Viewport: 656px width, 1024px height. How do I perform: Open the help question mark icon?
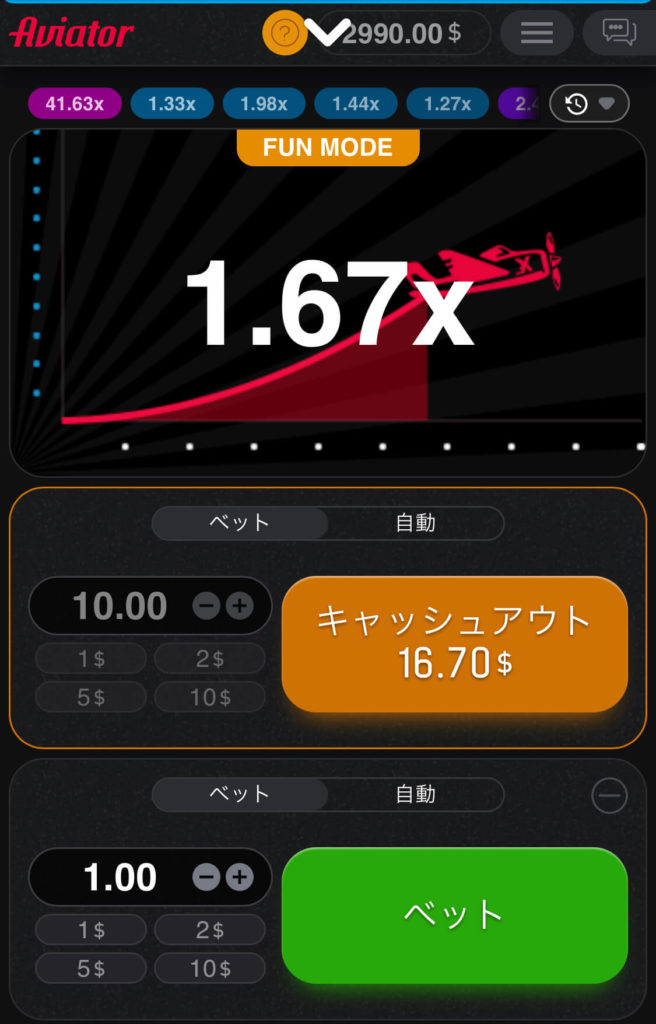coord(285,34)
